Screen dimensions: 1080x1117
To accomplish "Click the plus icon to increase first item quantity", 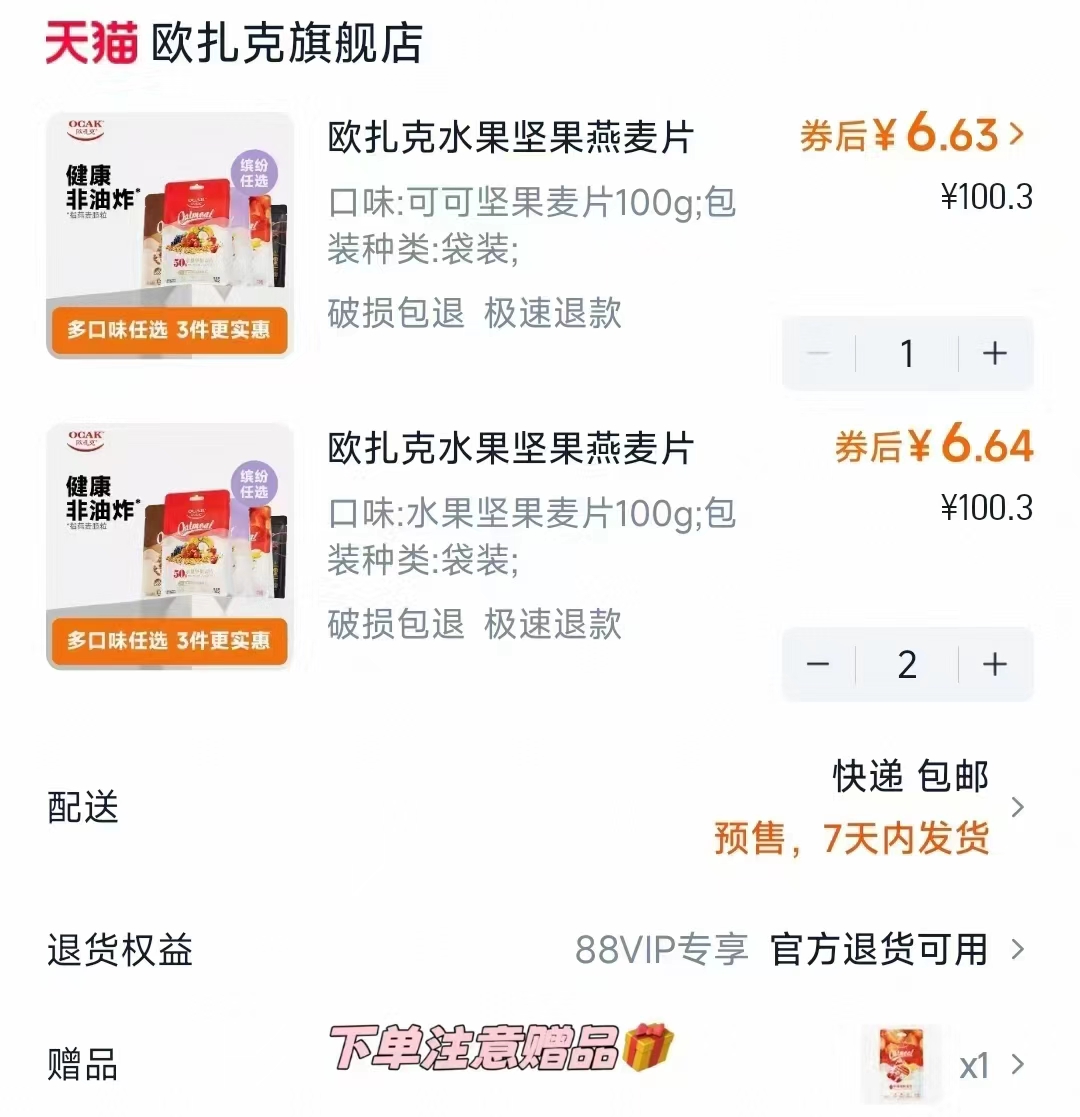I will tap(993, 354).
